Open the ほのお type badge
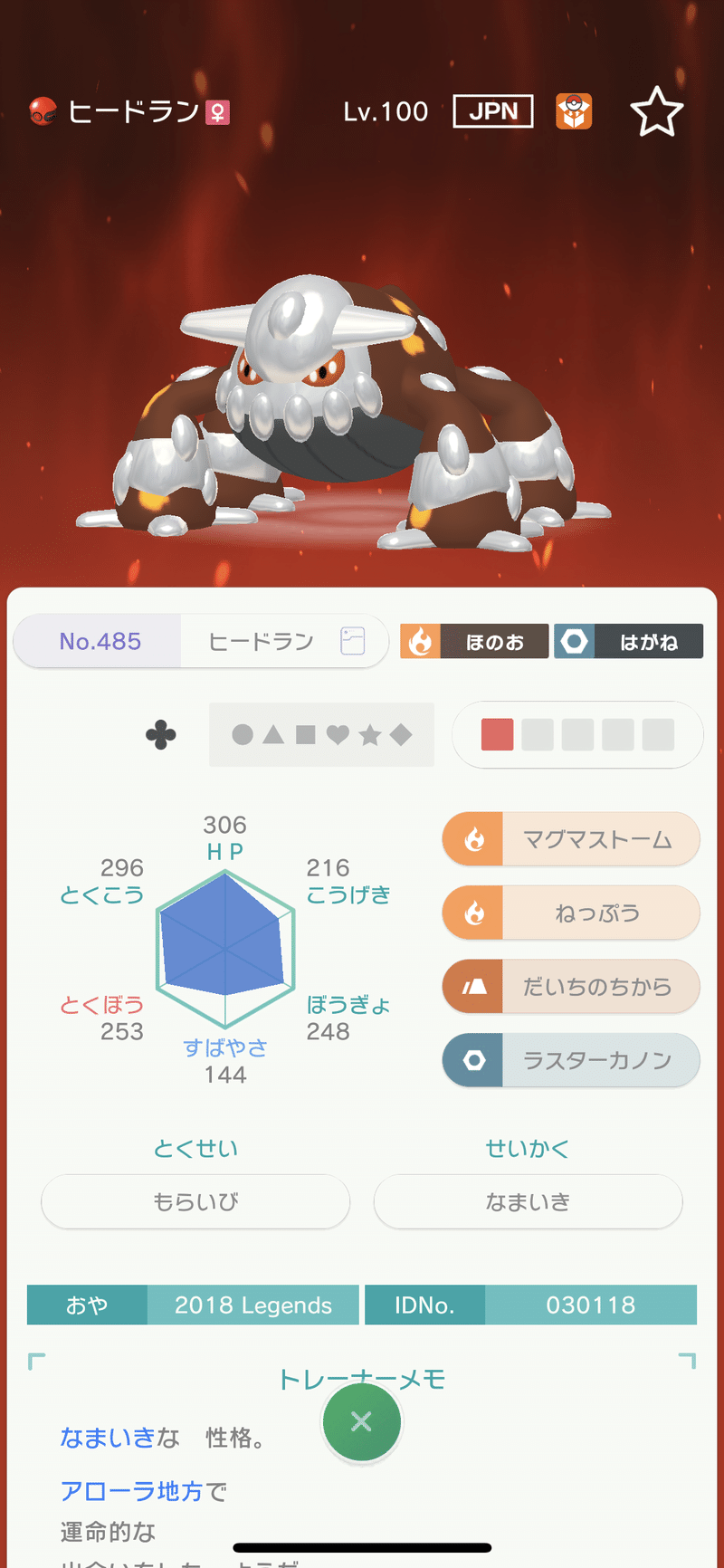This screenshot has height=1568, width=724. pos(473,640)
